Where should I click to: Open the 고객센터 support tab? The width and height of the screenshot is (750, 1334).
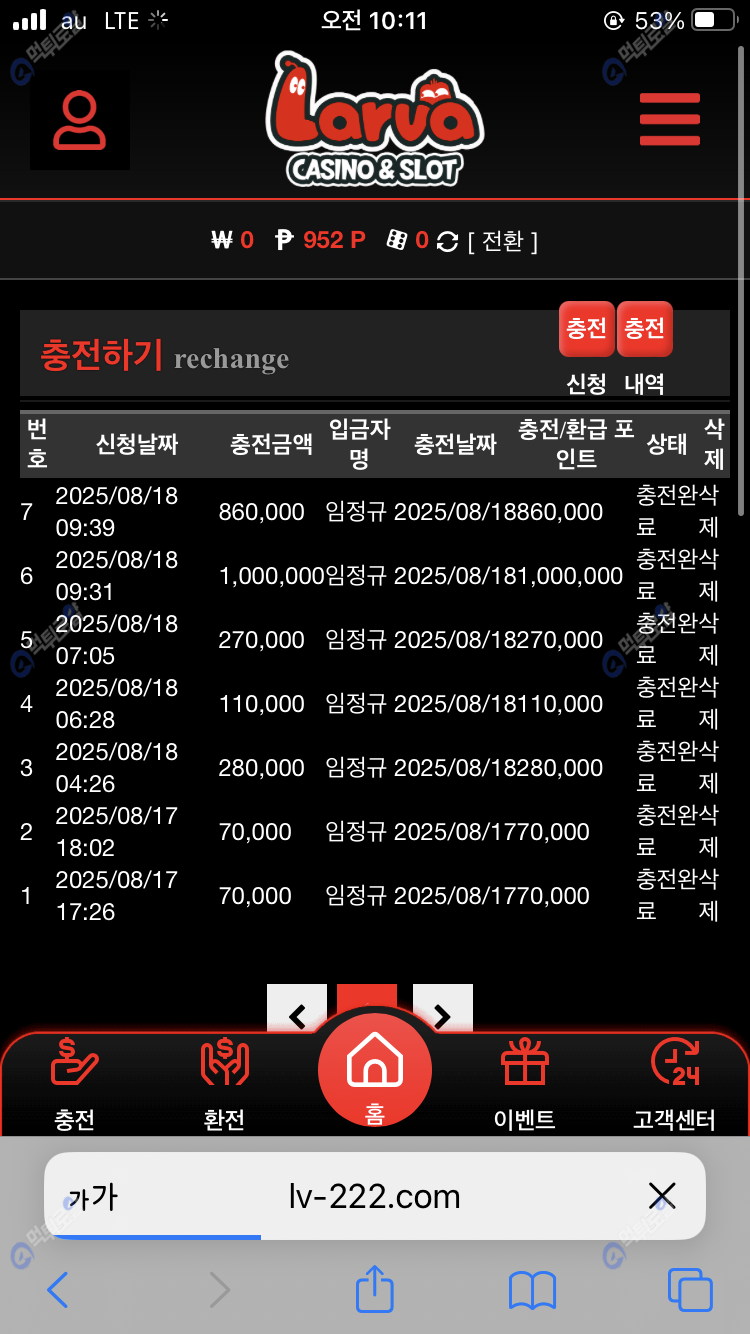pyautogui.click(x=674, y=1085)
